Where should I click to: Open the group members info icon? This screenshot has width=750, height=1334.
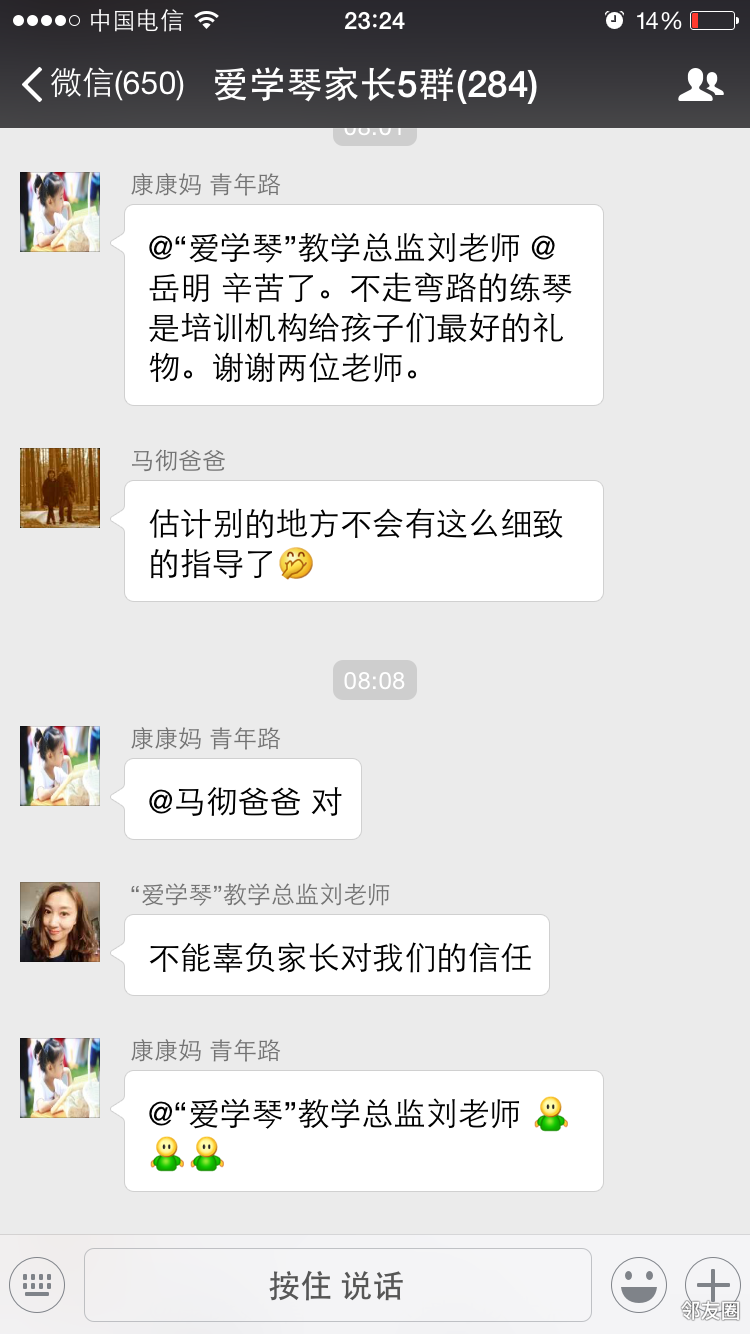(700, 86)
